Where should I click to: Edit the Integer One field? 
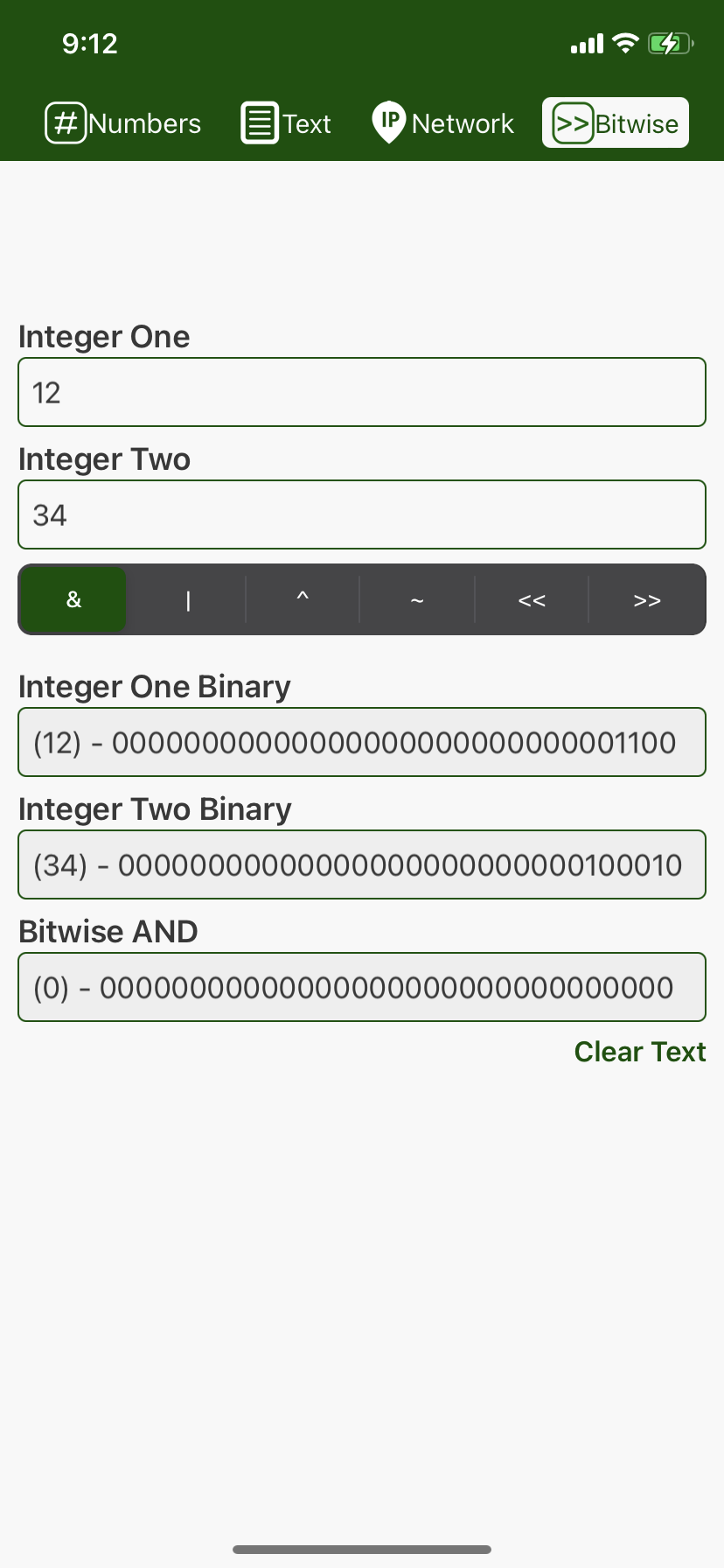tap(362, 393)
